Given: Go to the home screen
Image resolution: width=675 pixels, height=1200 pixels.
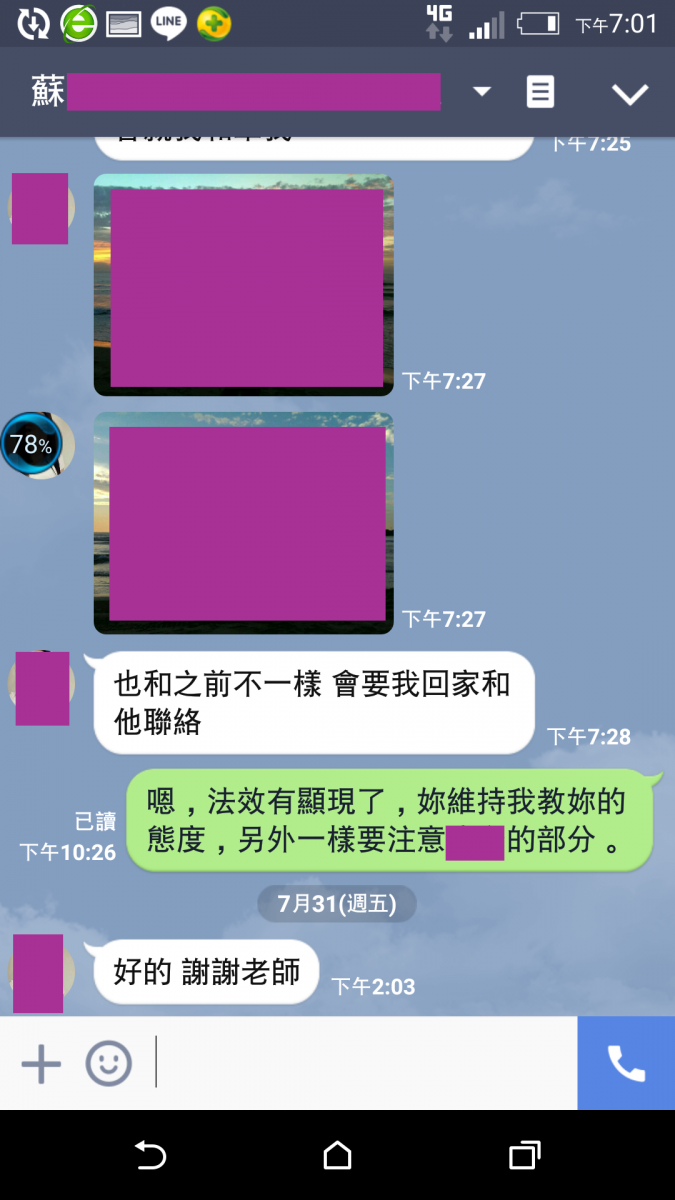Looking at the screenshot, I should point(337,1156).
